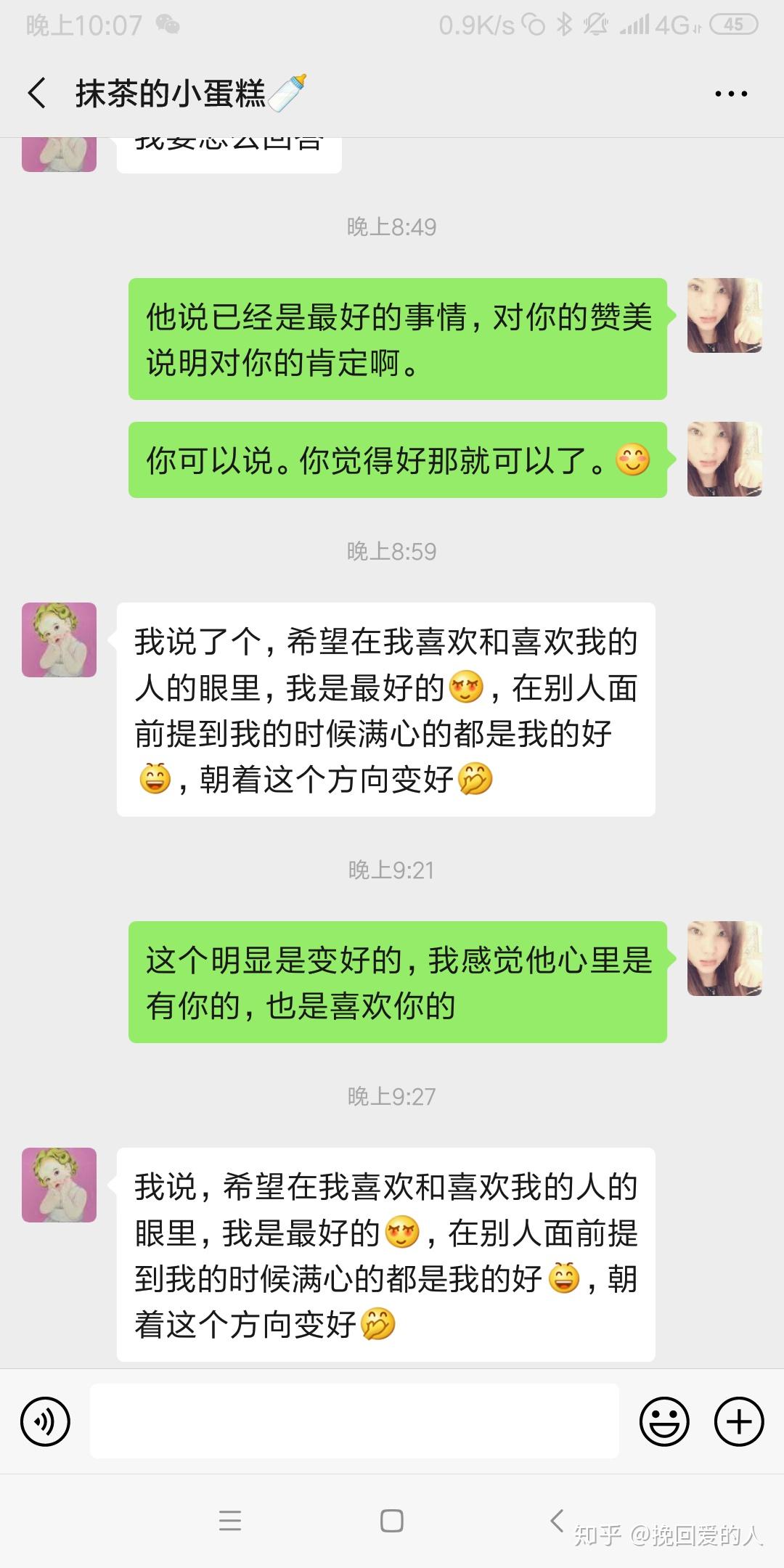This screenshot has width=784, height=1568.
Task: Tap the Wi-Fi hotspot status icon
Action: [x=534, y=24]
